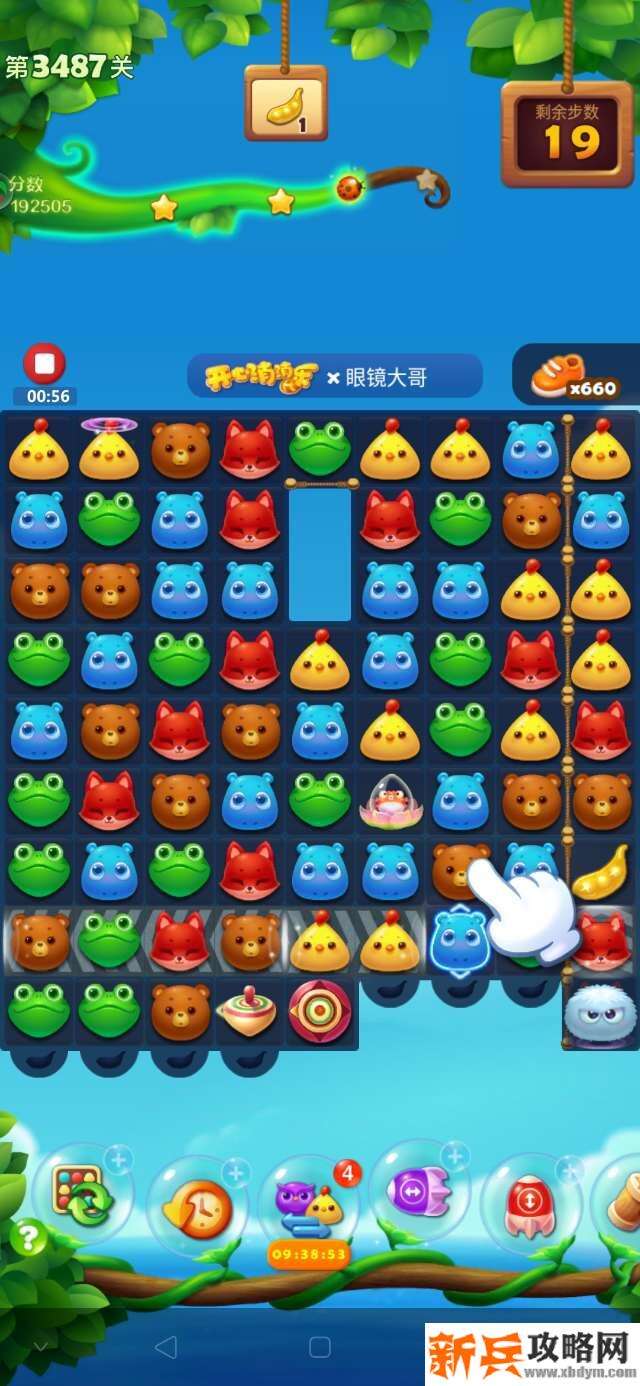Return to the home screen via square button
The image size is (640, 1386).
[320, 1346]
